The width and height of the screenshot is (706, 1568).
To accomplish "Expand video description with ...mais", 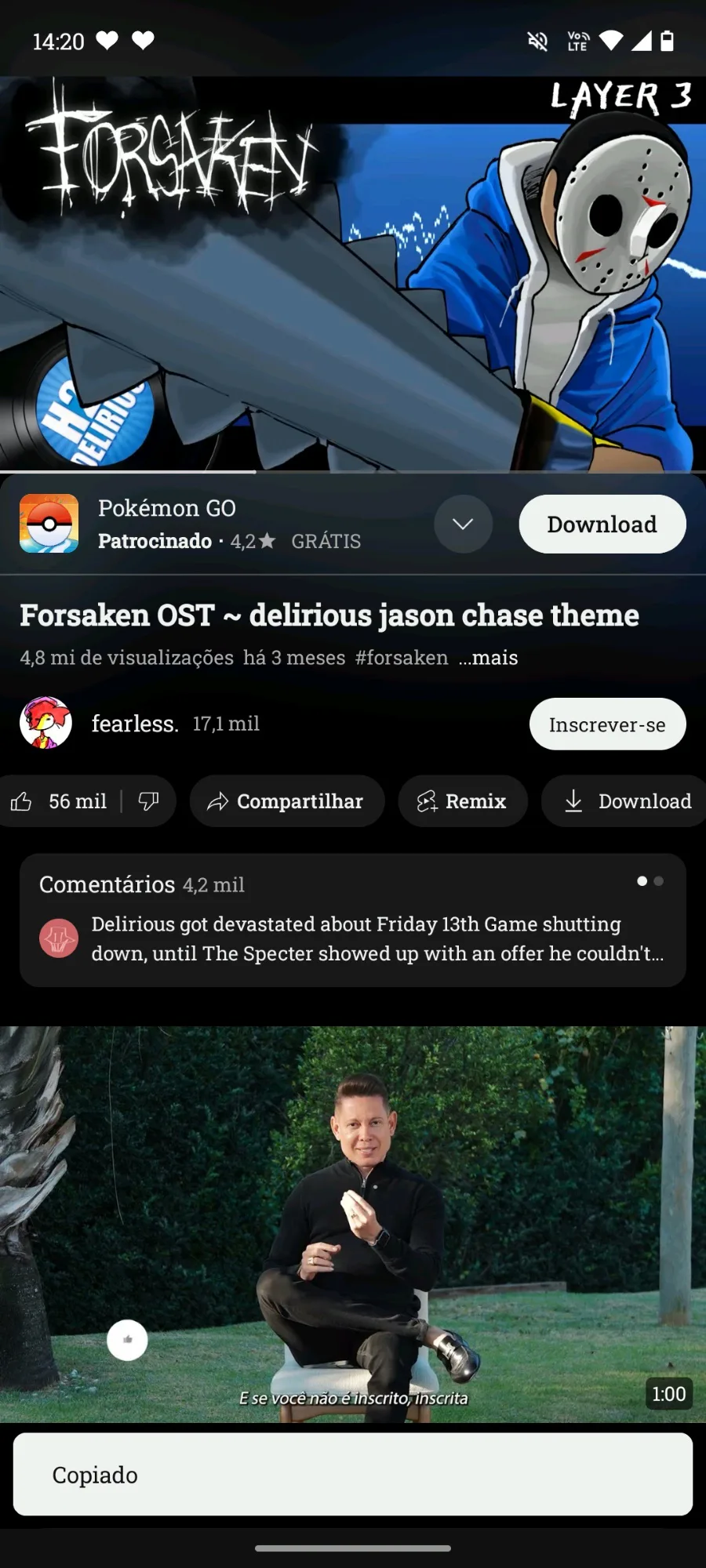I will pos(488,658).
